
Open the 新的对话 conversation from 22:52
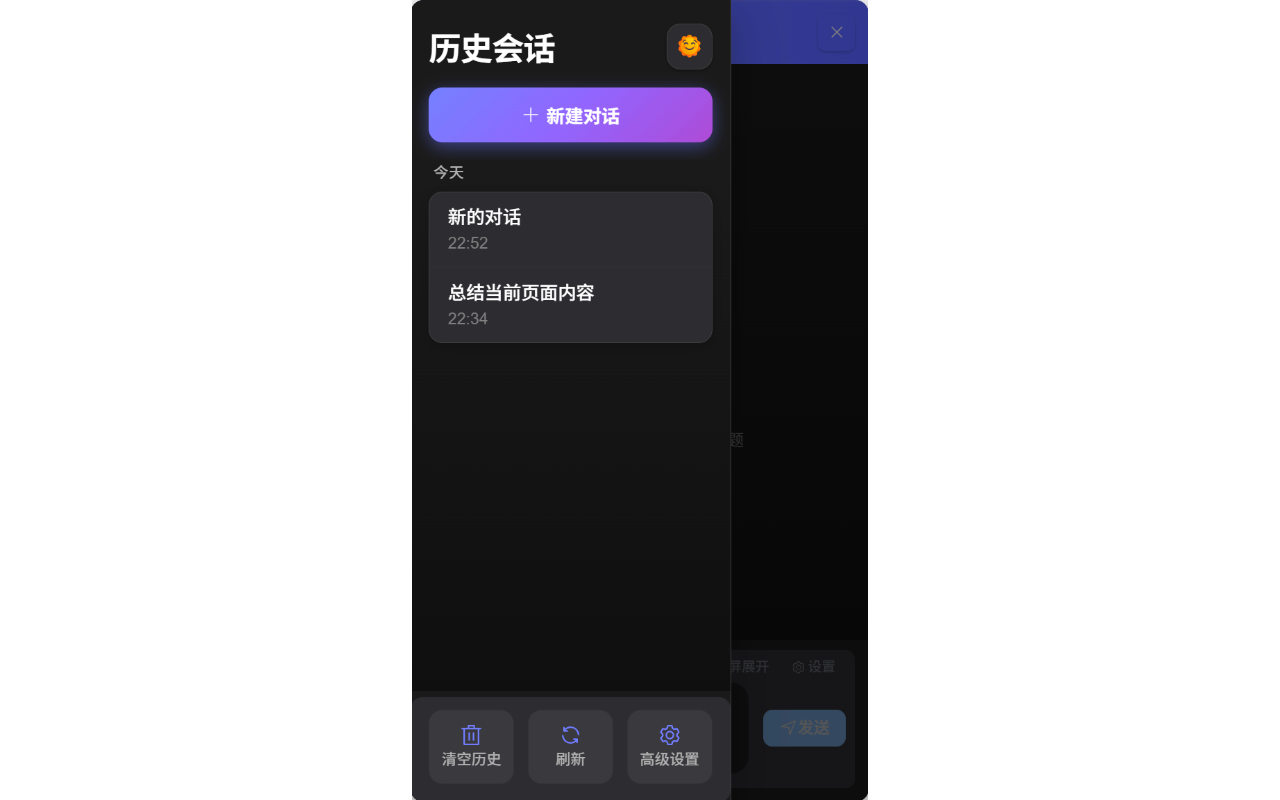click(x=570, y=229)
